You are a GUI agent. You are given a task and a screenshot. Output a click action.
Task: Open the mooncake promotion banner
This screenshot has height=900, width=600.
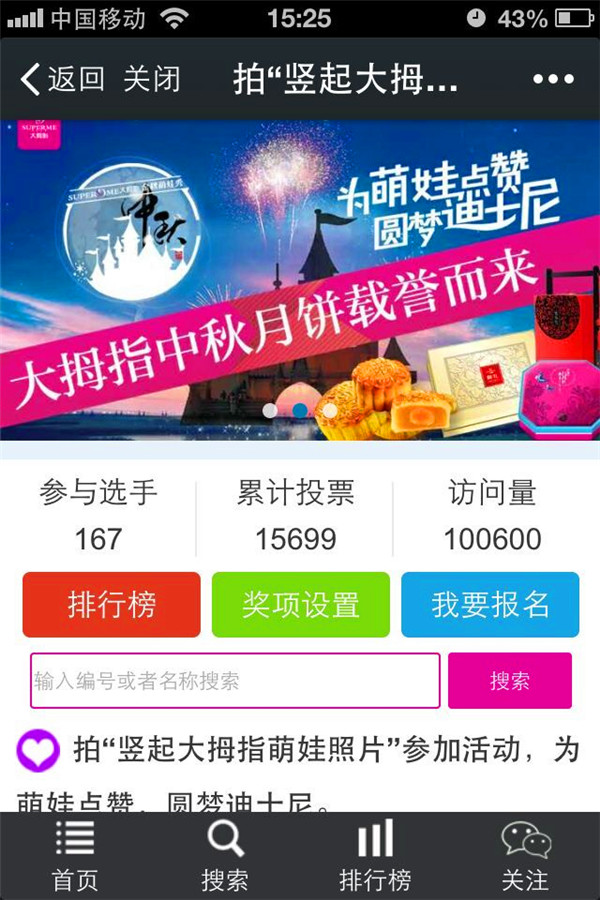pos(300,280)
